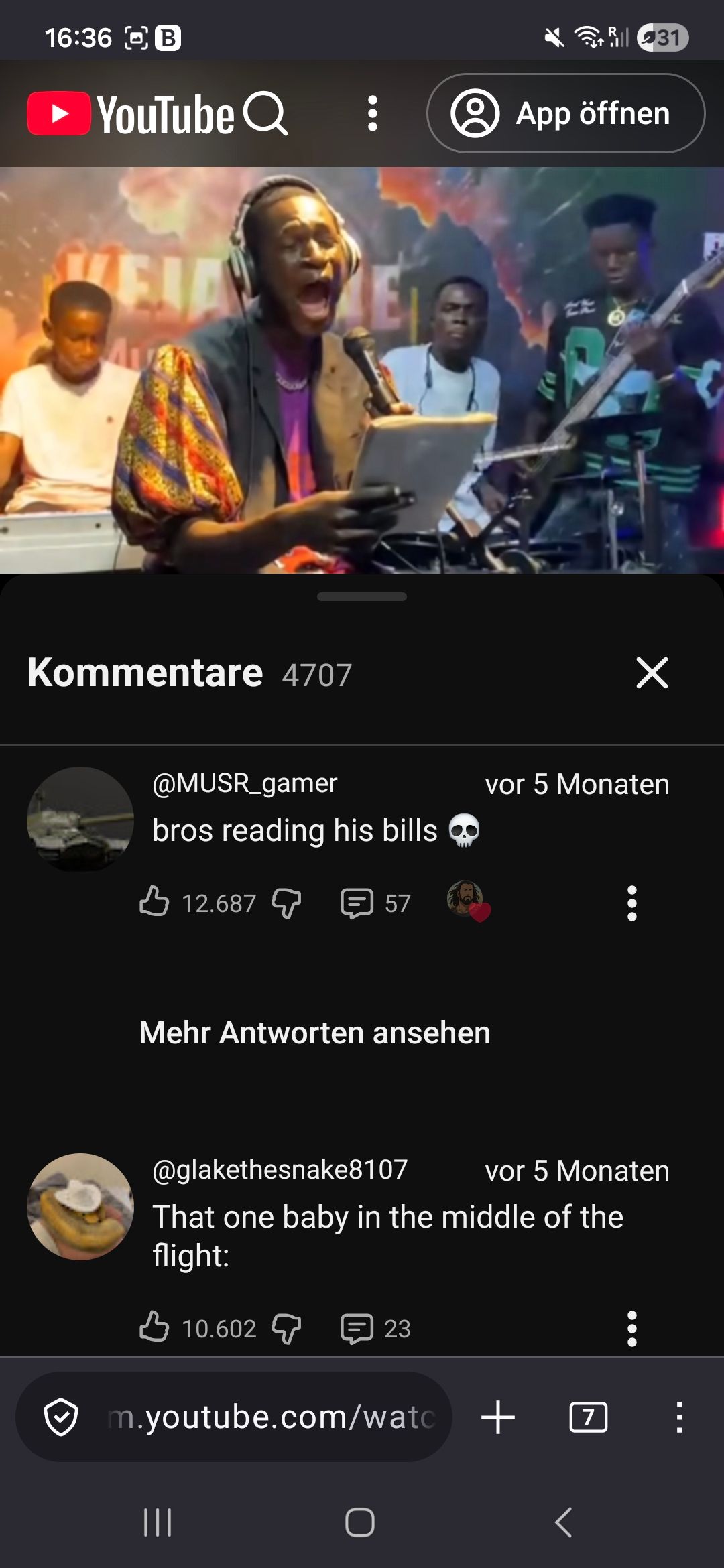
Task: Dislike the comment by @MUSR_gamer
Action: pos(286,903)
